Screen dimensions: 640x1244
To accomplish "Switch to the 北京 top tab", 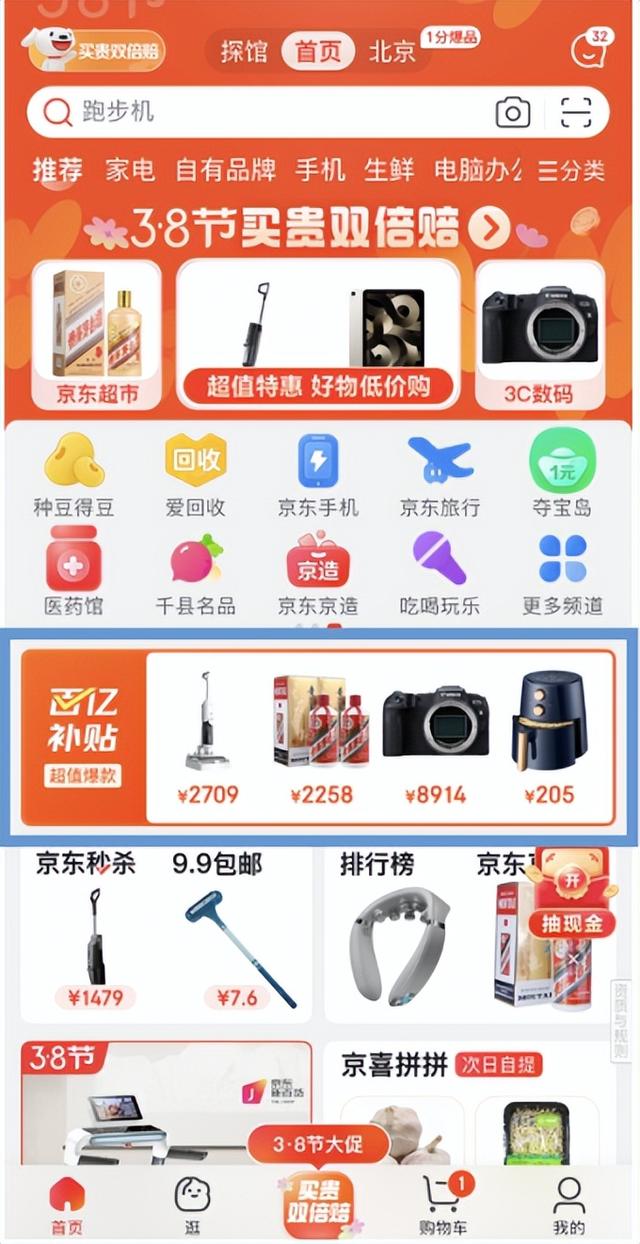I will tap(392, 51).
